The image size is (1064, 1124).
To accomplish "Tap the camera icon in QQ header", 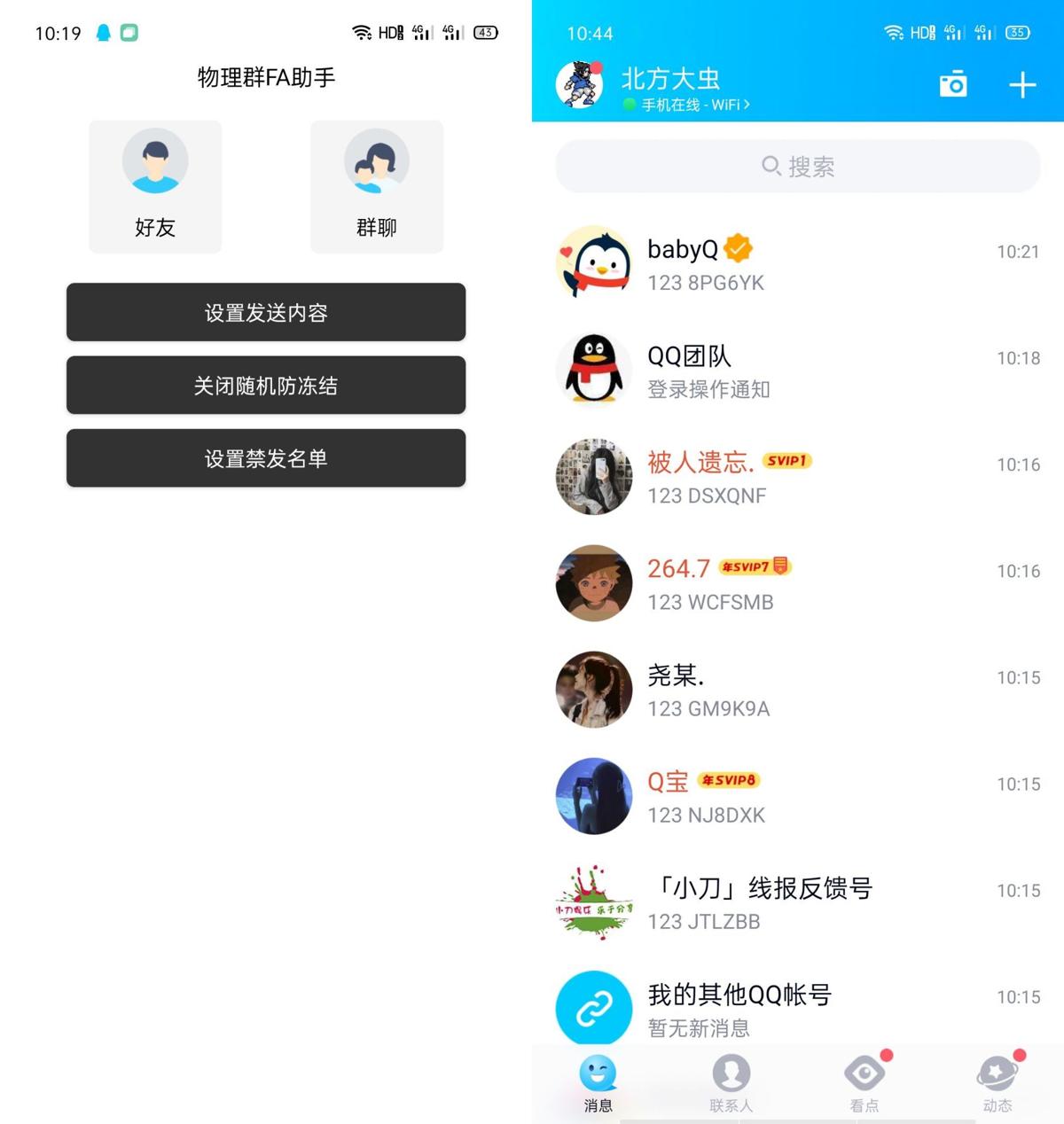I will pyautogui.click(x=952, y=84).
